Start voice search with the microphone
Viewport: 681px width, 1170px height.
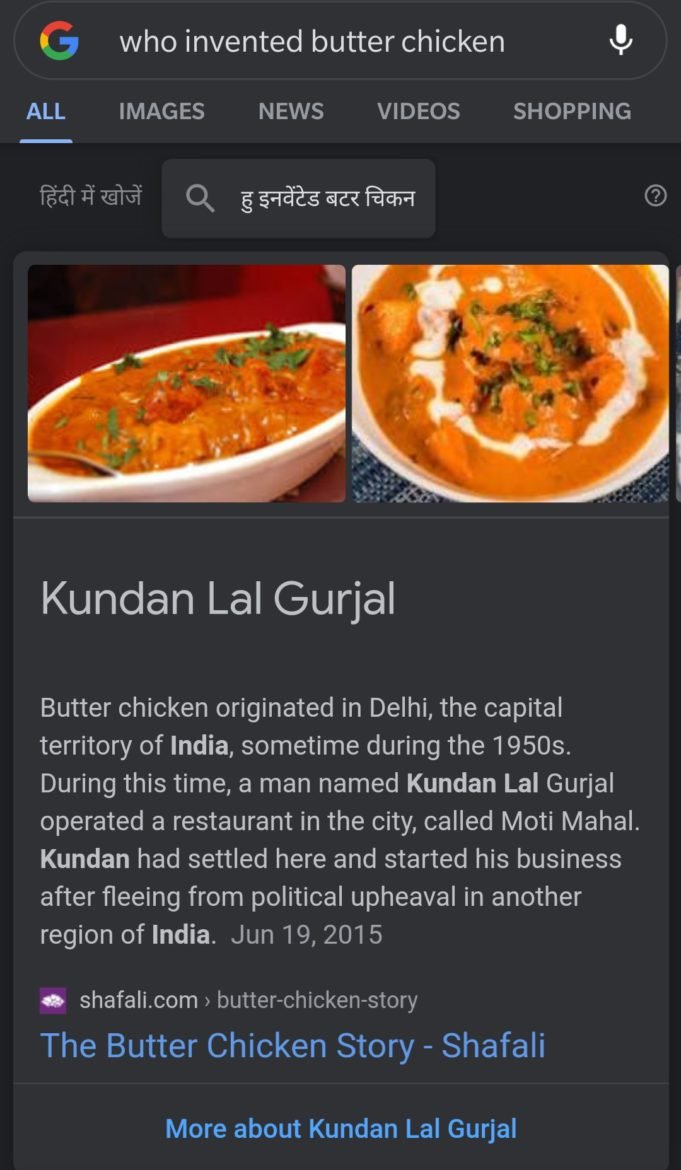(x=621, y=41)
